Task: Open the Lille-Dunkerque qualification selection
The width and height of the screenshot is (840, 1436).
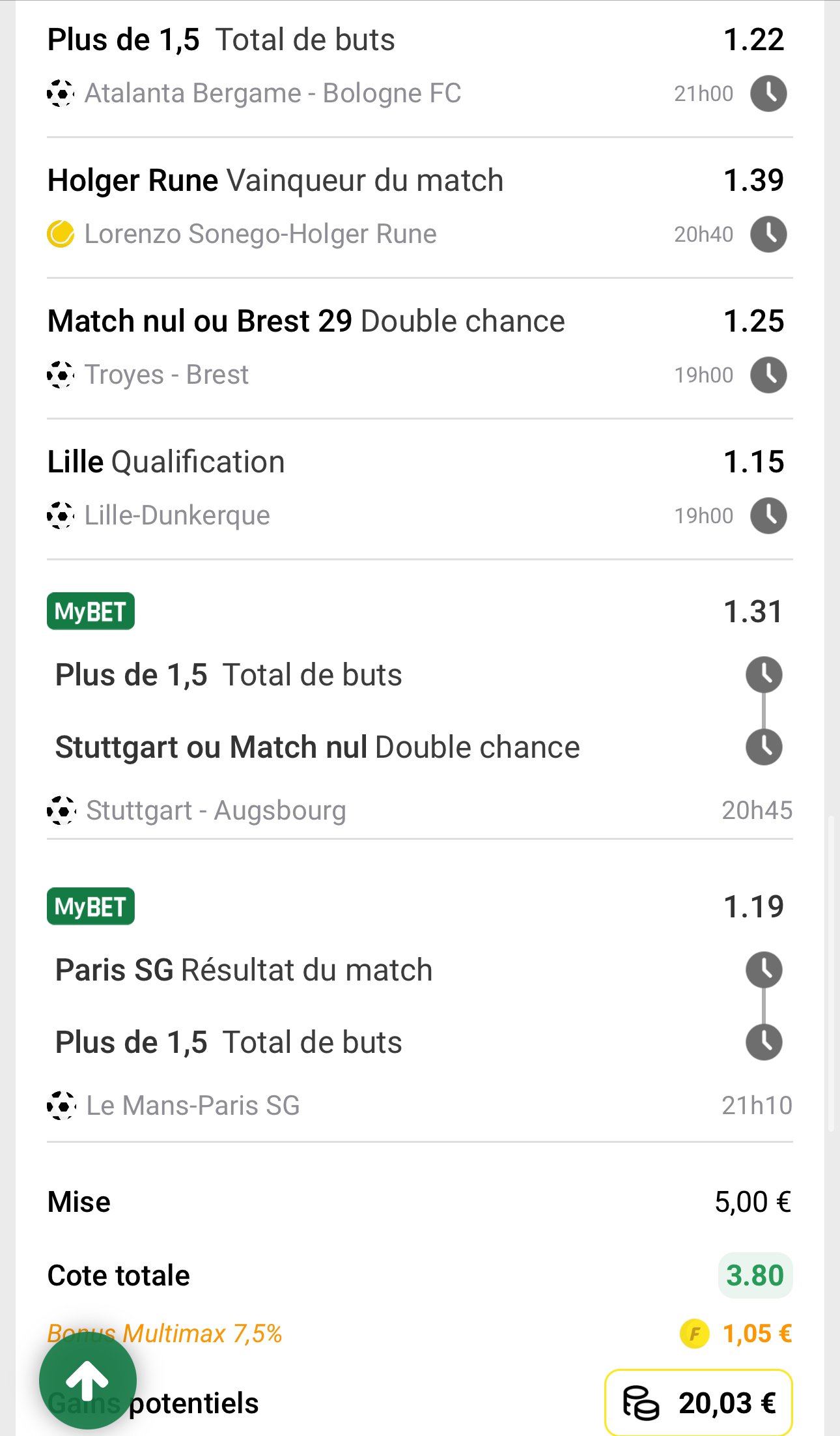Action: [420, 489]
